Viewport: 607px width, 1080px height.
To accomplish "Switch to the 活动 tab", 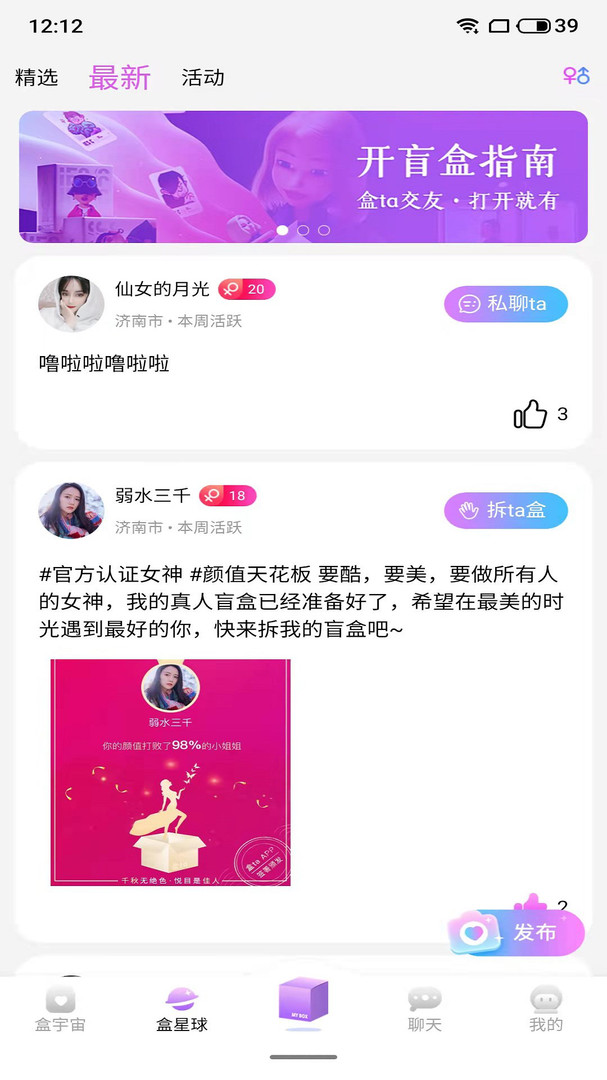I will click(203, 78).
